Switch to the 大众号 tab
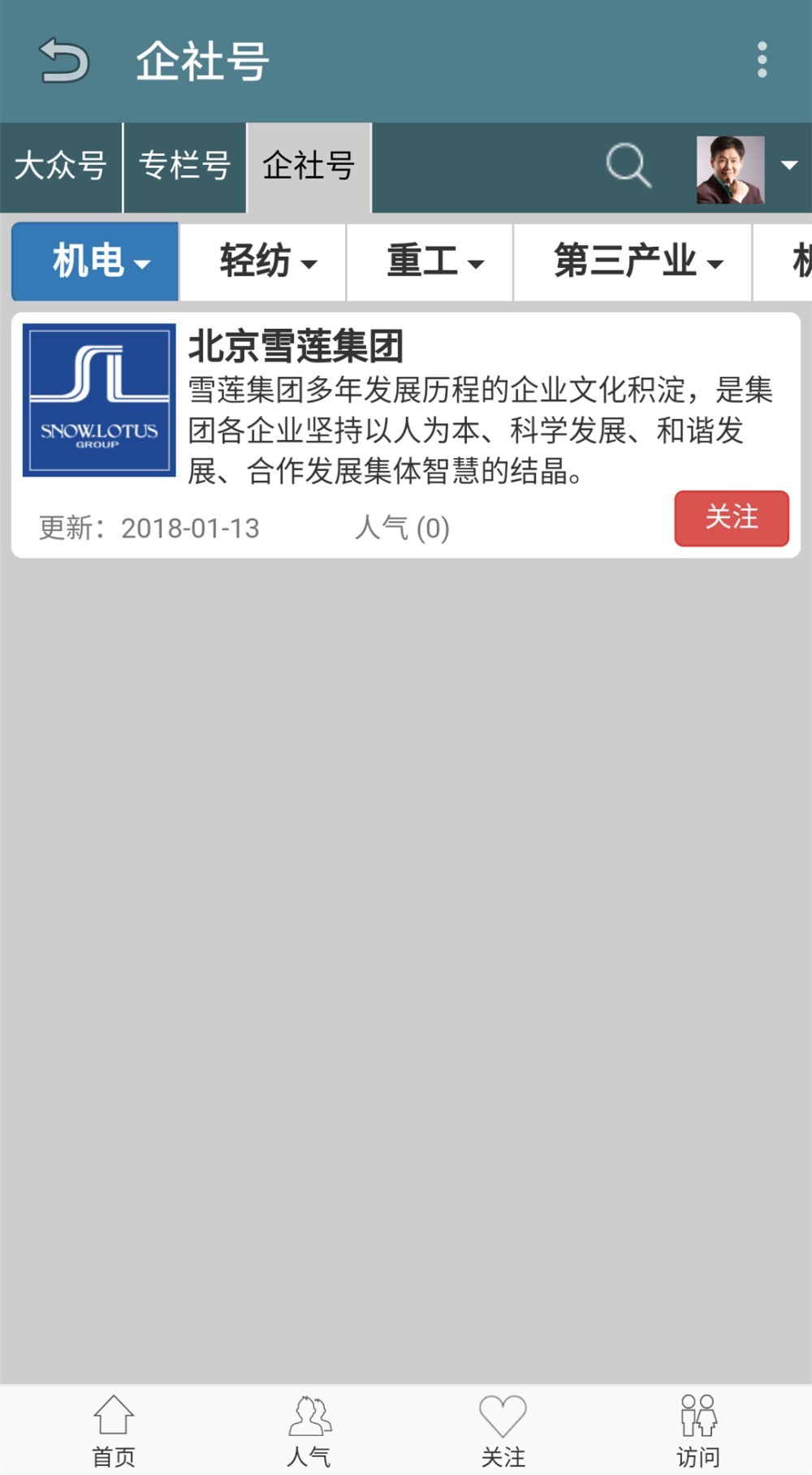The image size is (812, 1475). [x=61, y=167]
